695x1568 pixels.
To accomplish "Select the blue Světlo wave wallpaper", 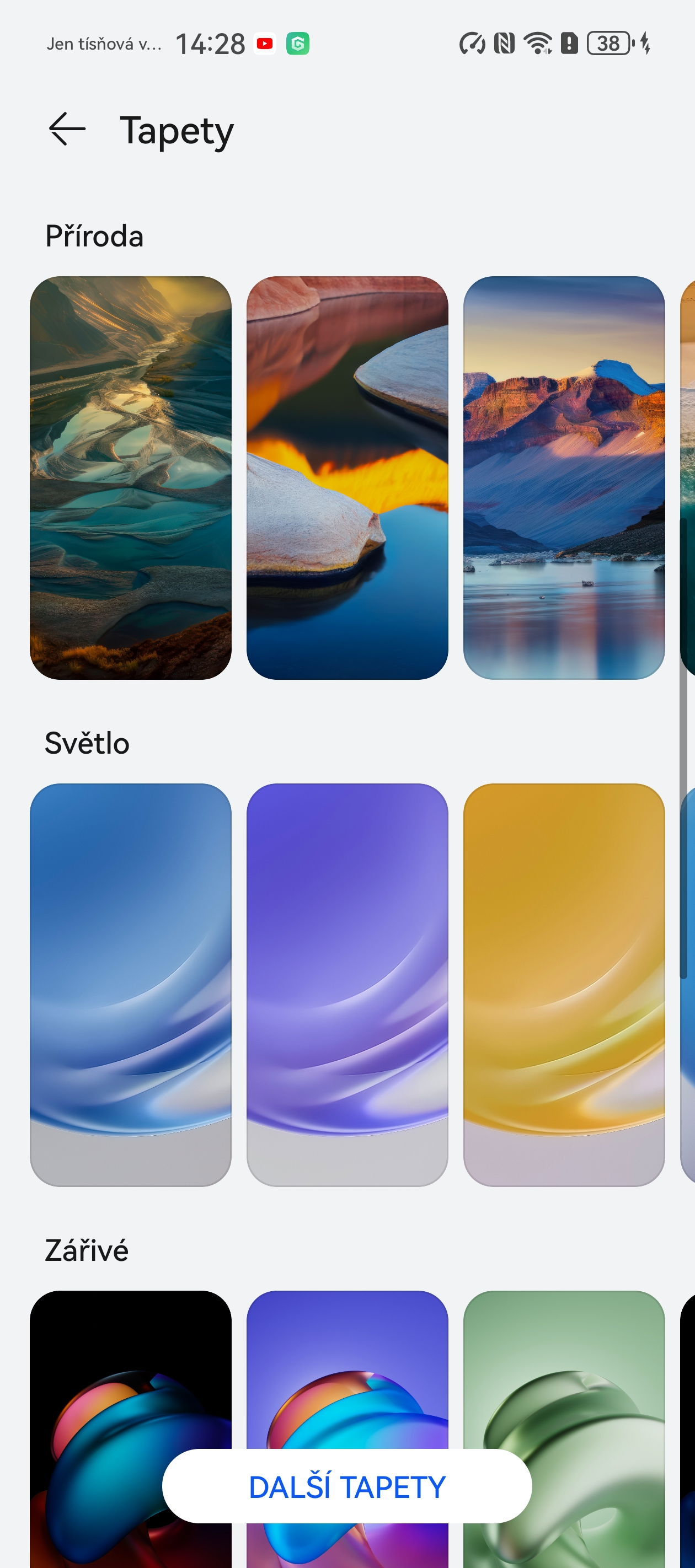I will (130, 984).
